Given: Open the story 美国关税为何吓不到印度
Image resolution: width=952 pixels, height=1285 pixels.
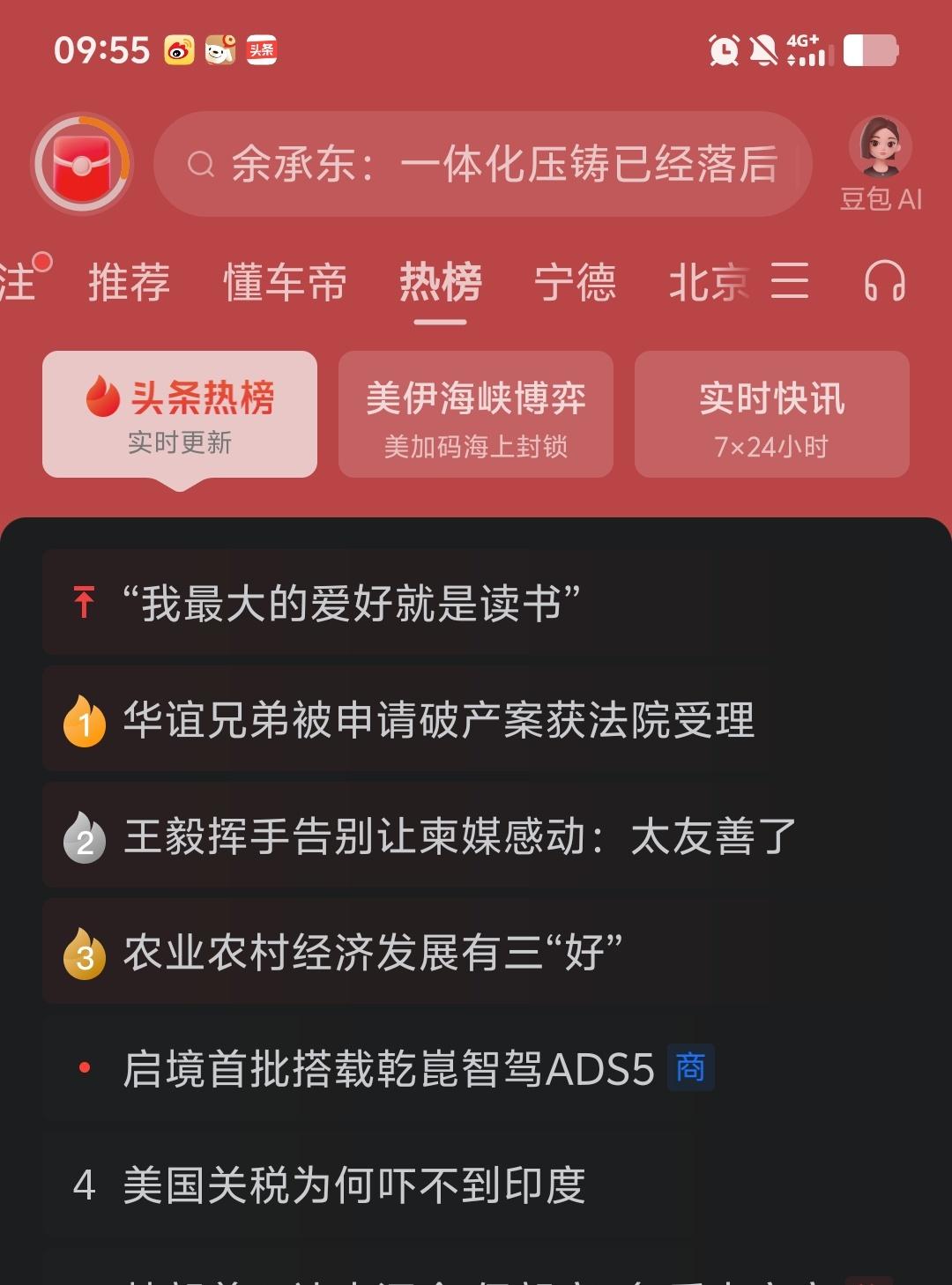Looking at the screenshot, I should 357,1186.
